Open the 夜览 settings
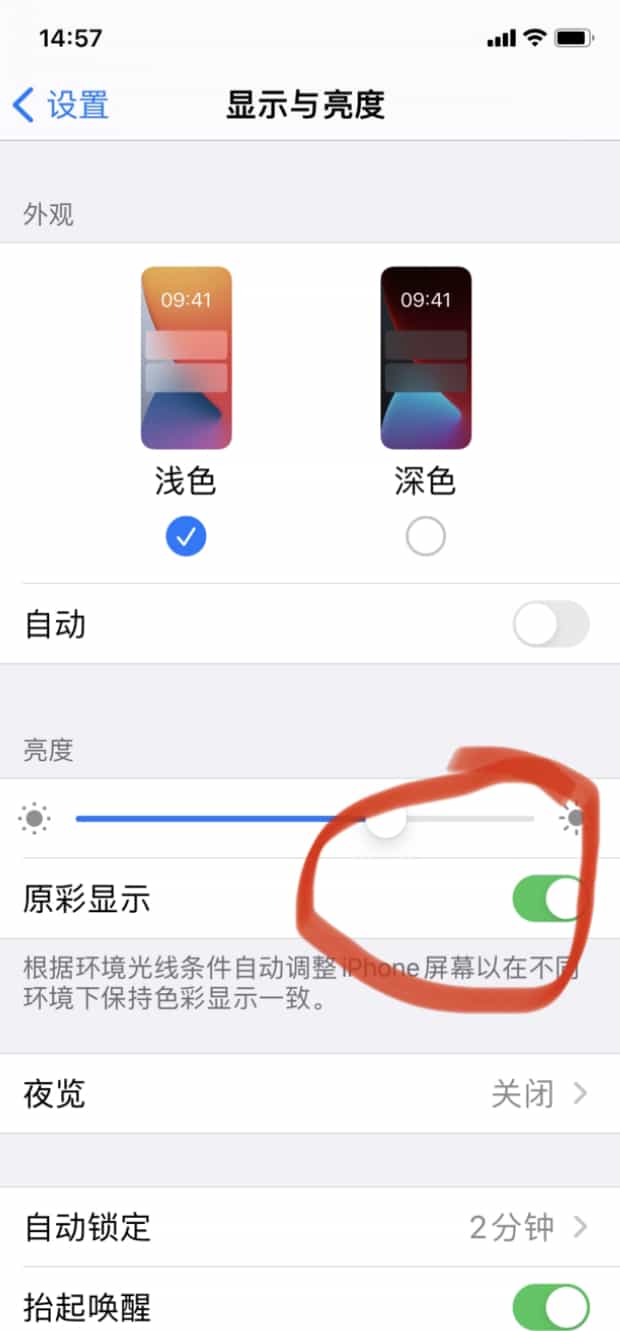620x1331 pixels. pos(310,1093)
